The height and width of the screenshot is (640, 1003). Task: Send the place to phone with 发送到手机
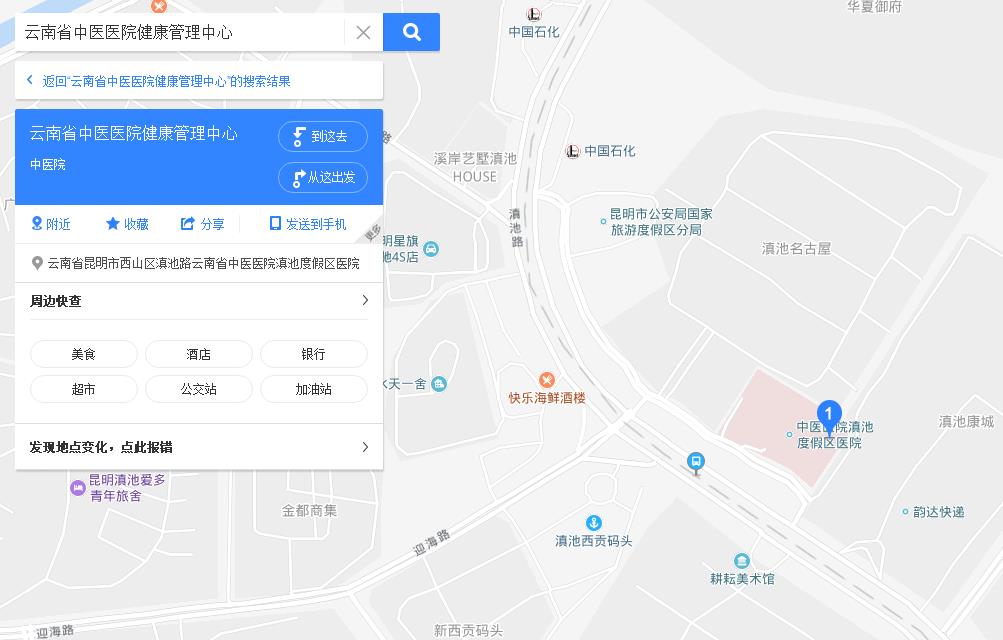click(x=308, y=224)
